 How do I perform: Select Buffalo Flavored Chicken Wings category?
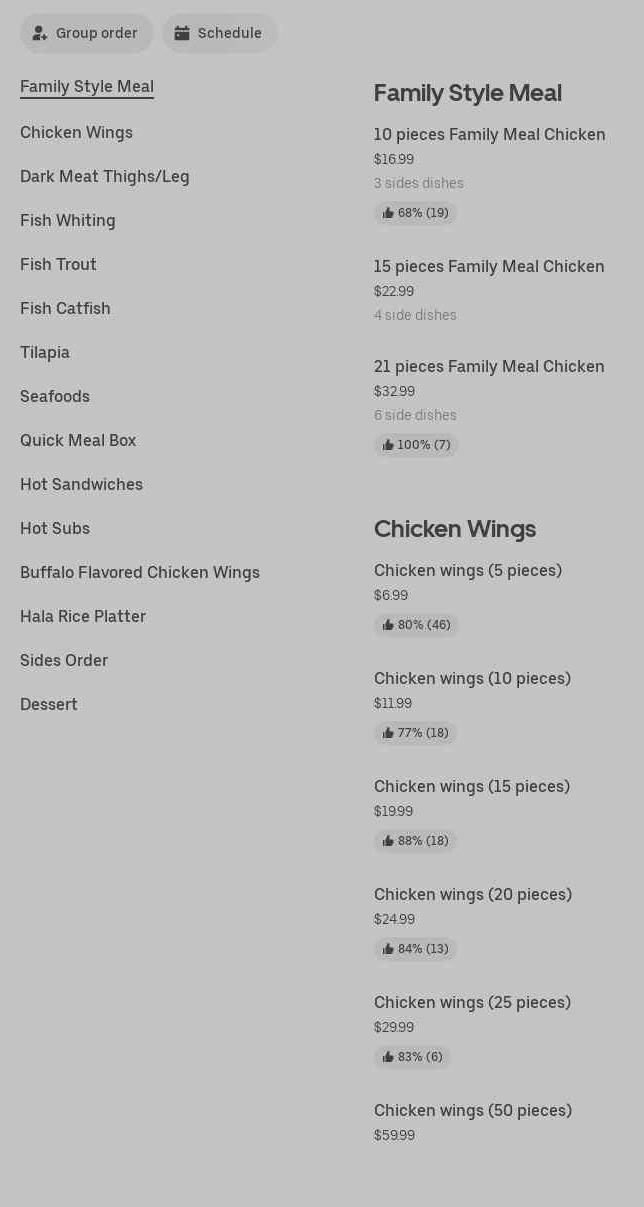pos(139,572)
